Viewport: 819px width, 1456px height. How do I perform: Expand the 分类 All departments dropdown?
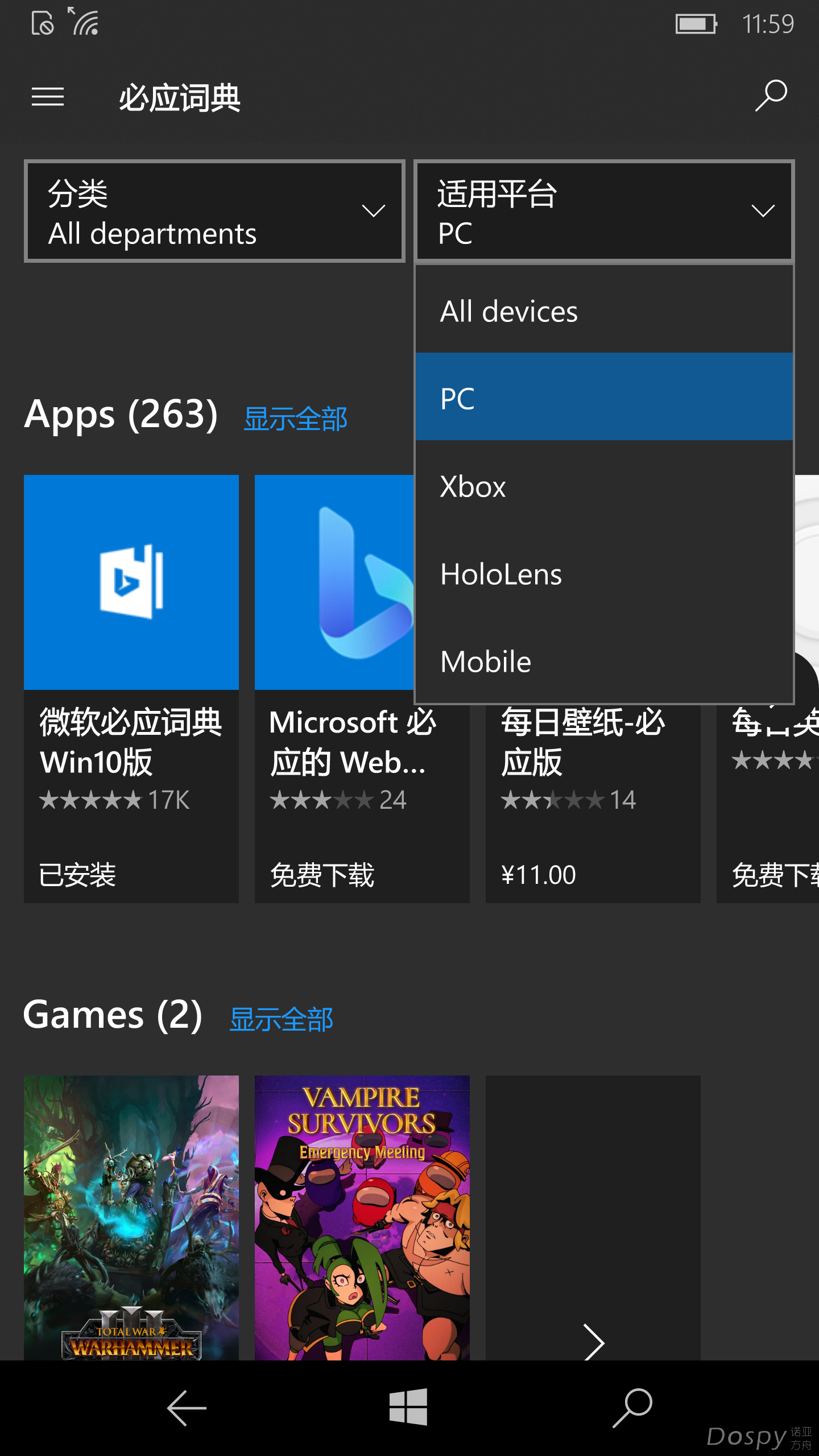(x=214, y=212)
